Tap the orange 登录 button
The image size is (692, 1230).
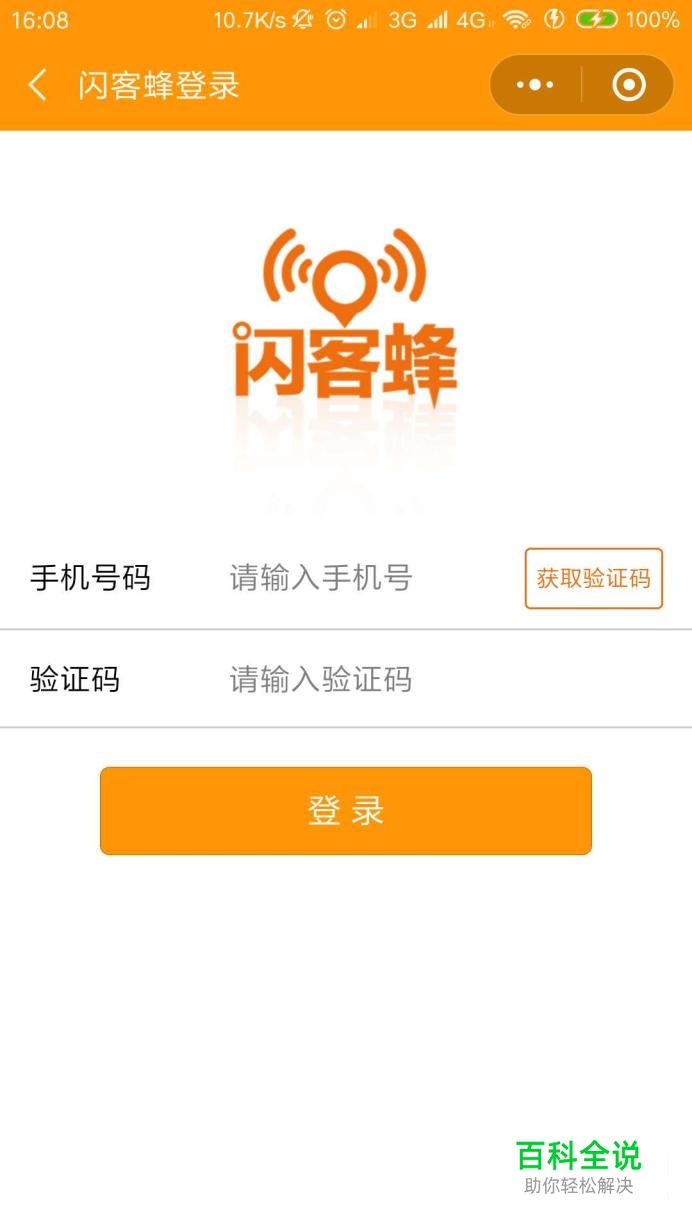tap(346, 811)
